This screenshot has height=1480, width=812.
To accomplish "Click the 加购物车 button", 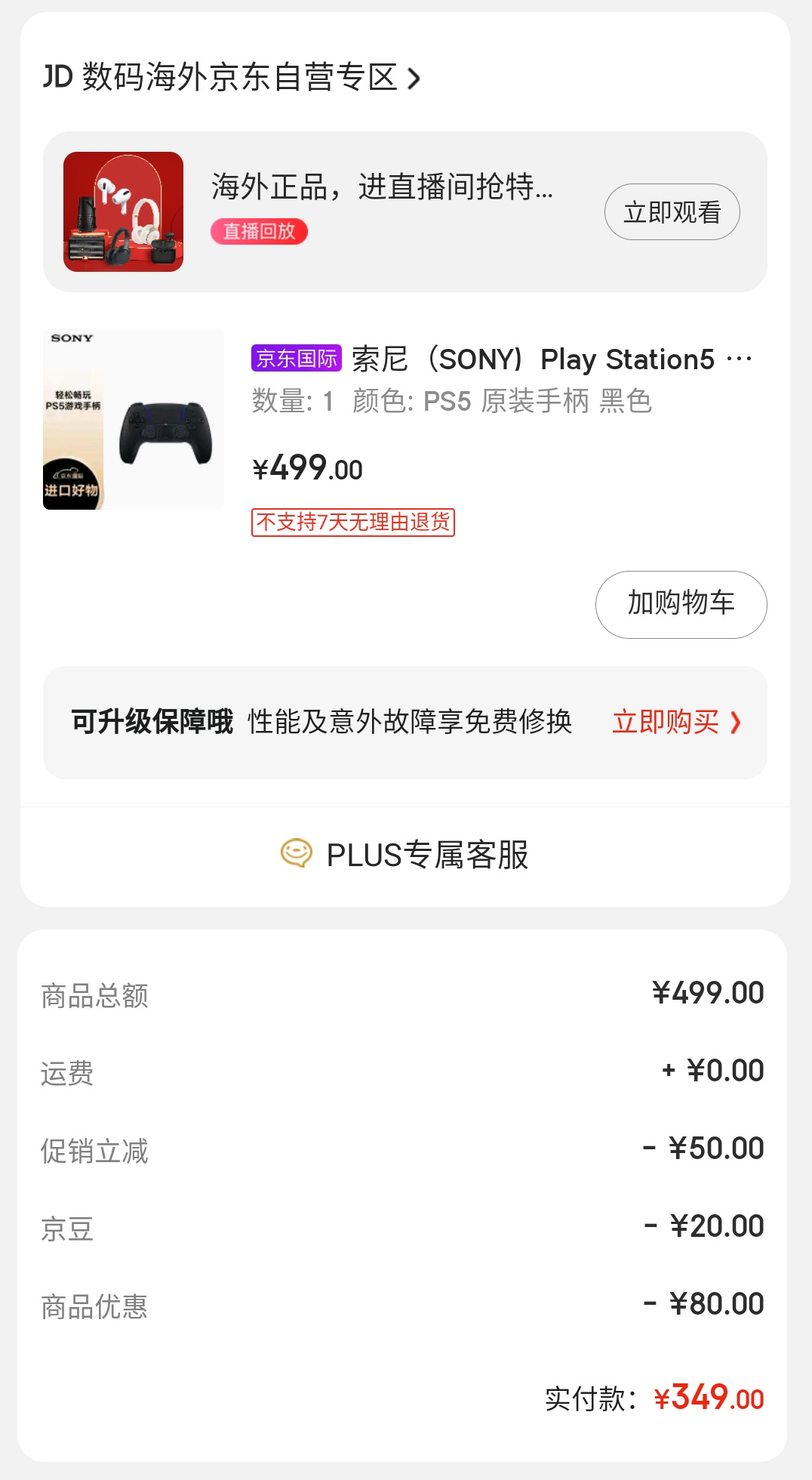I will point(680,604).
